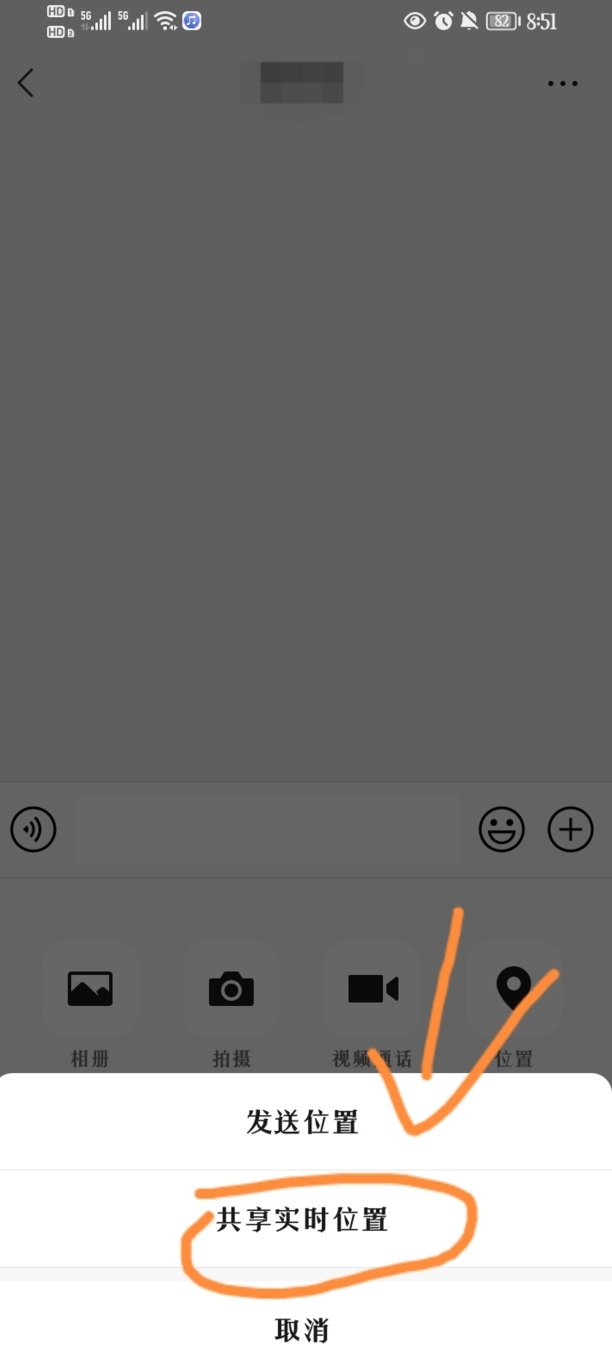Start a 视频通话 video call
612x1350 pixels.
[x=373, y=989]
